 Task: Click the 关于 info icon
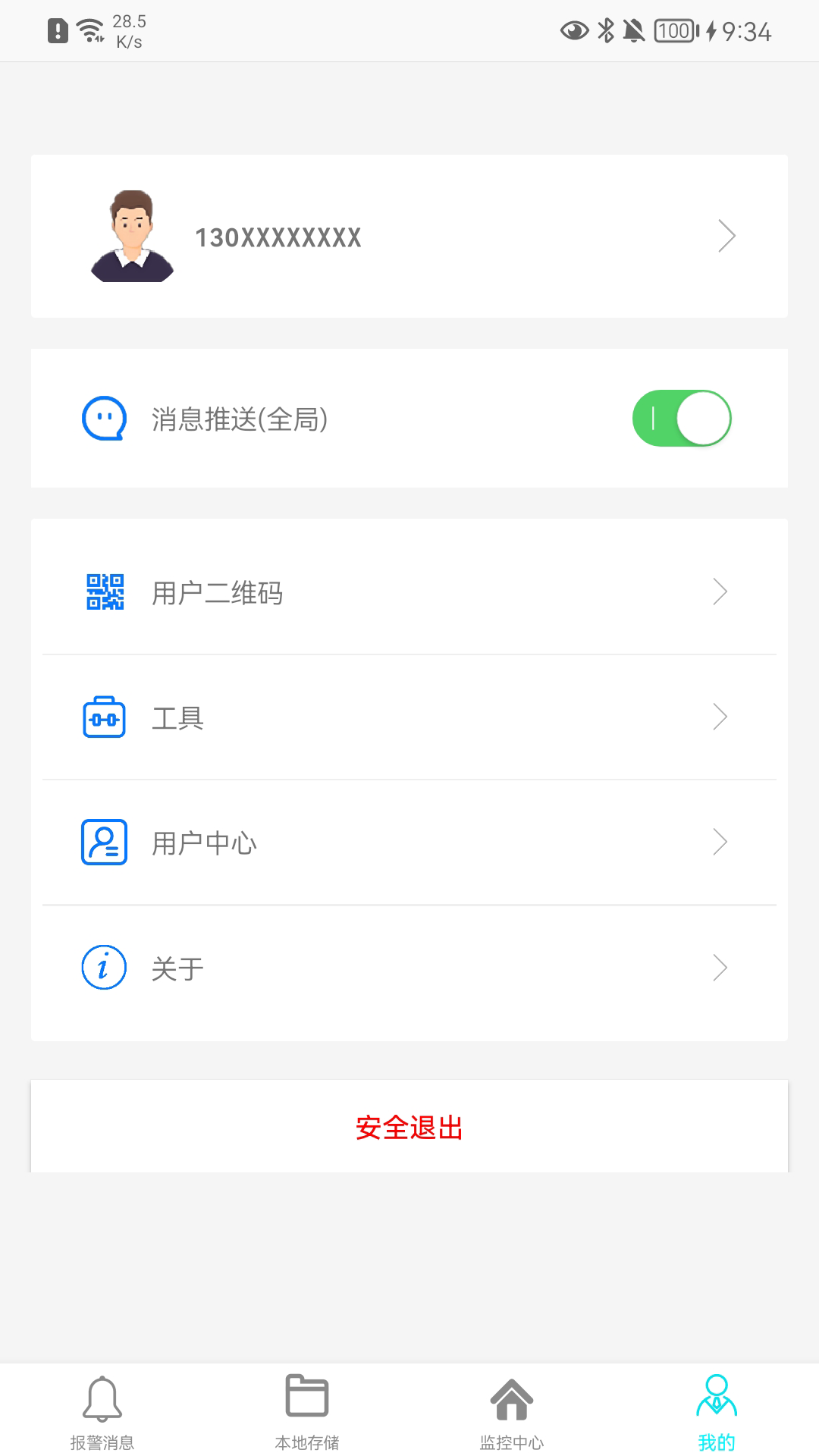coord(103,966)
